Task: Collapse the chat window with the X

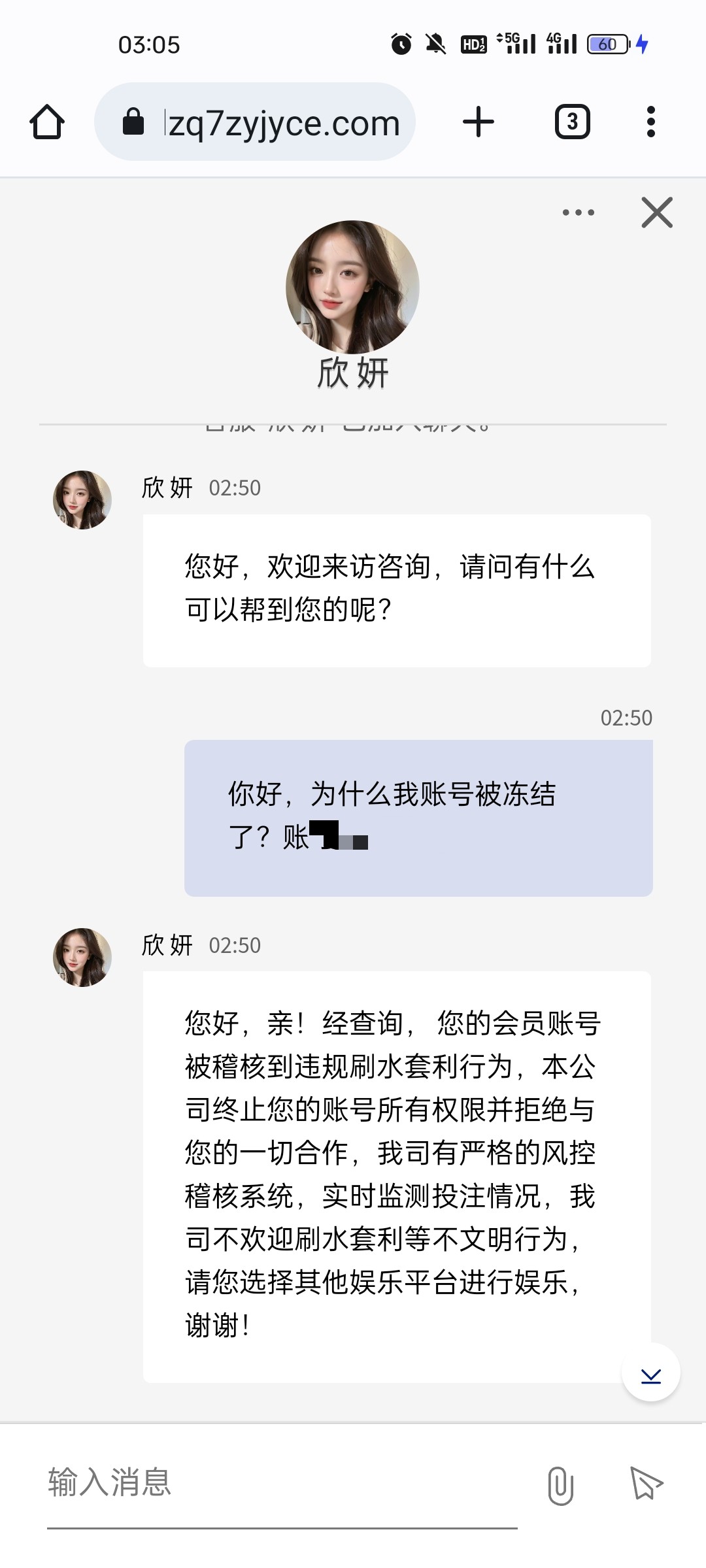Action: [656, 212]
